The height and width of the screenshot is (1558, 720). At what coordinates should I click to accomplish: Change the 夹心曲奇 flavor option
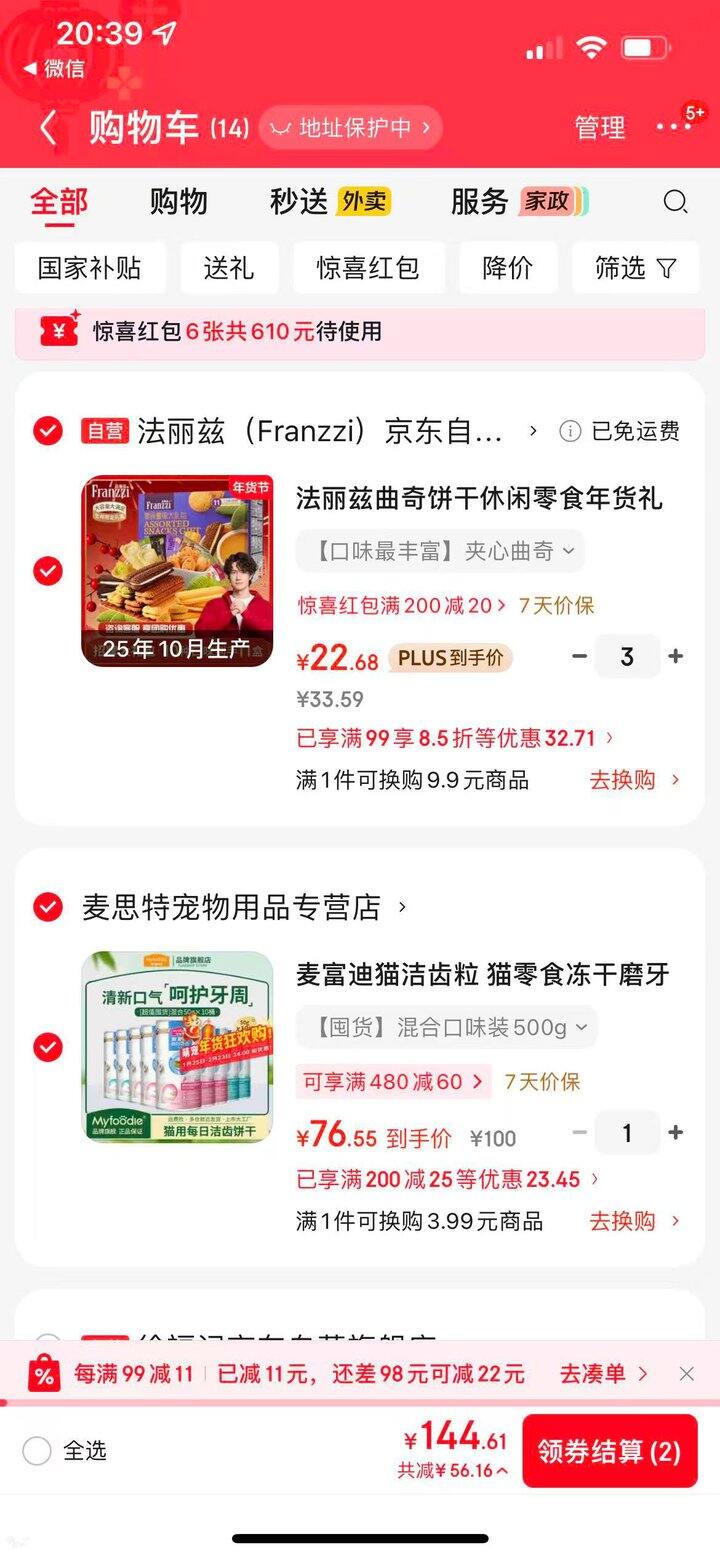point(440,551)
